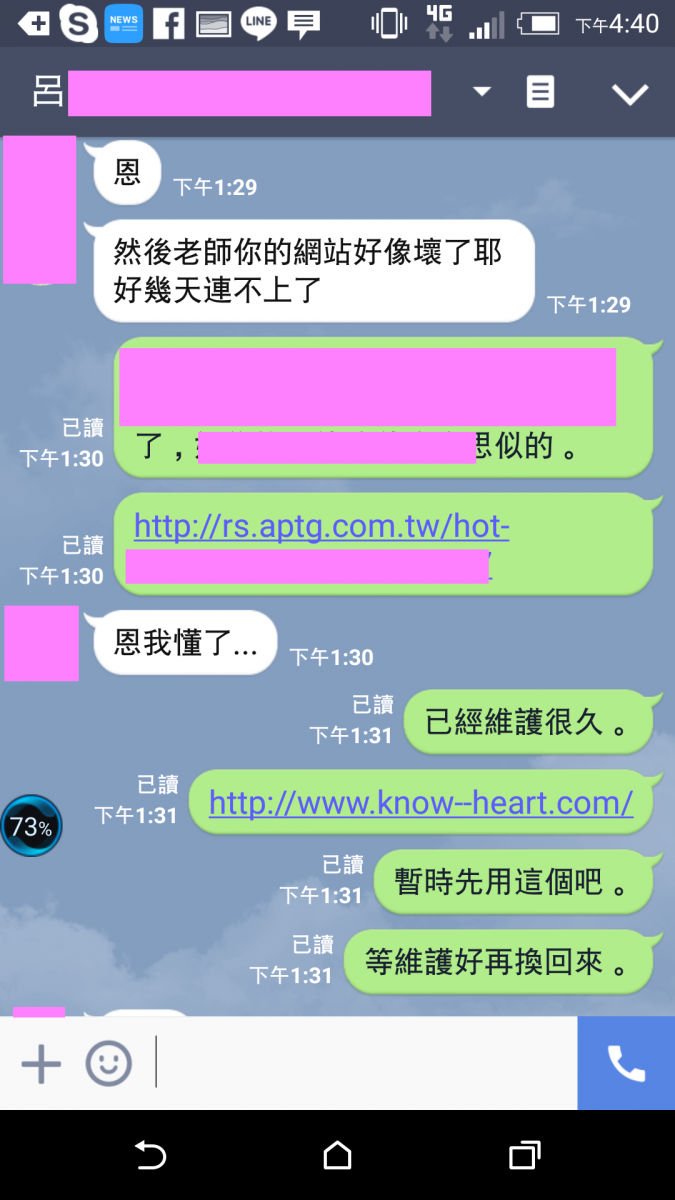Go back with system back button
The image size is (675, 1200).
click(x=150, y=1156)
